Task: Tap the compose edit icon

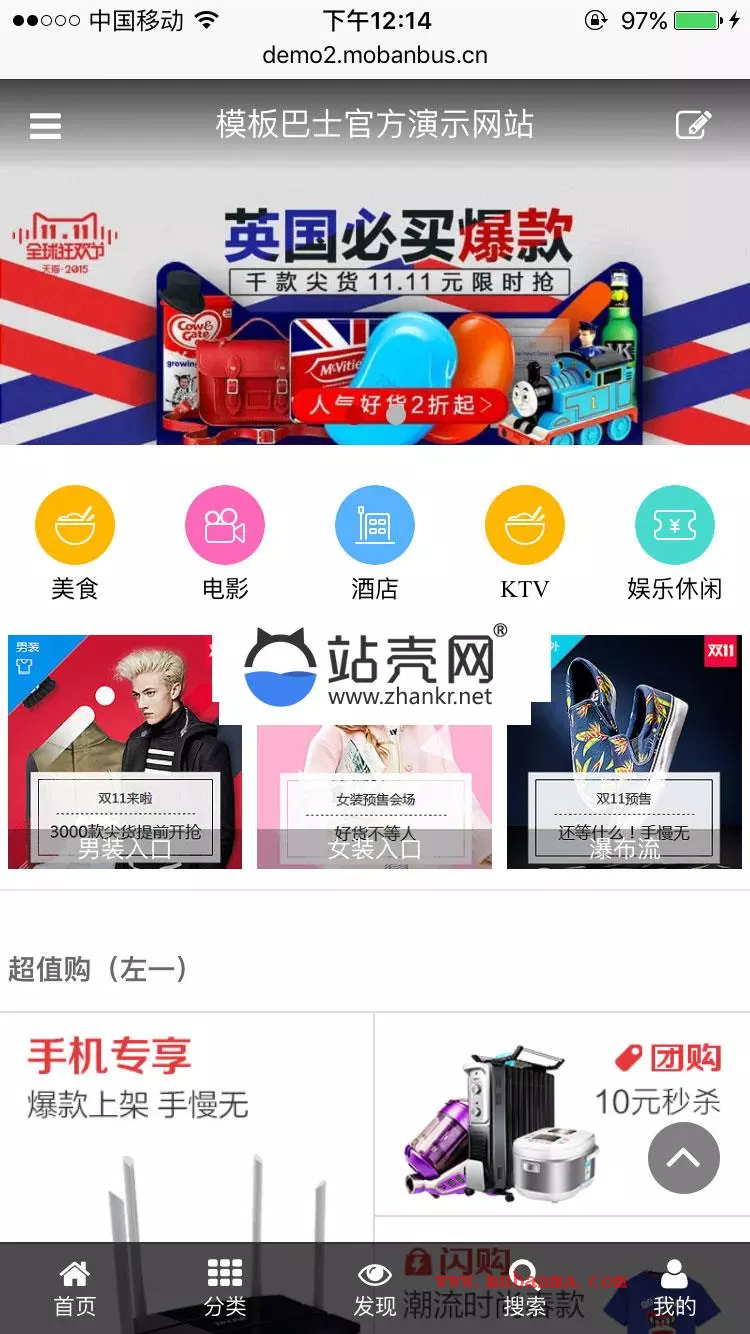Action: pos(693,126)
